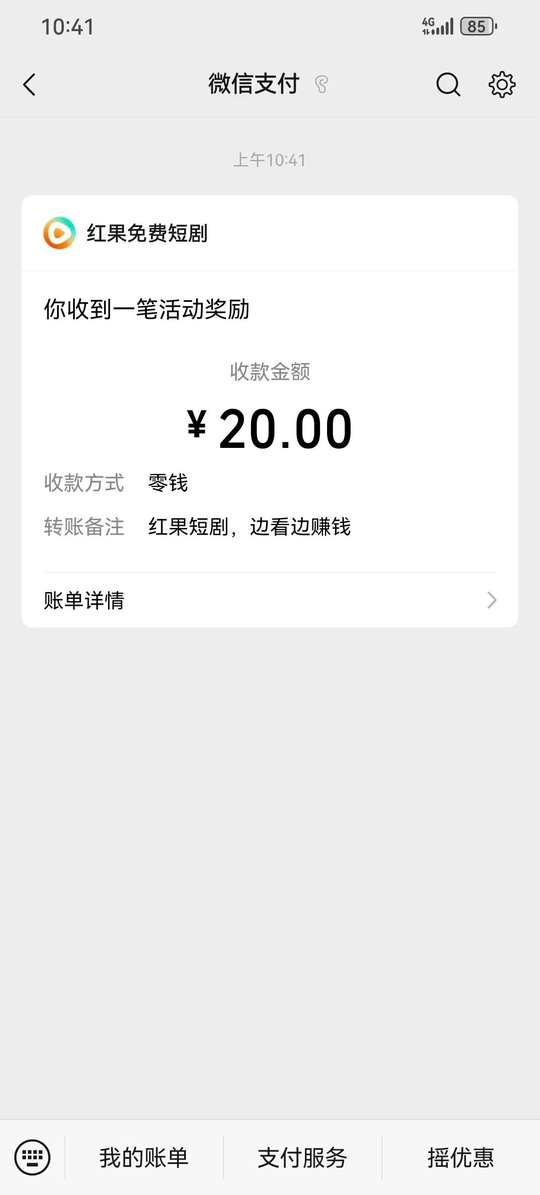Switch to keyboard input mode
This screenshot has width=540, height=1195.
(x=32, y=1158)
